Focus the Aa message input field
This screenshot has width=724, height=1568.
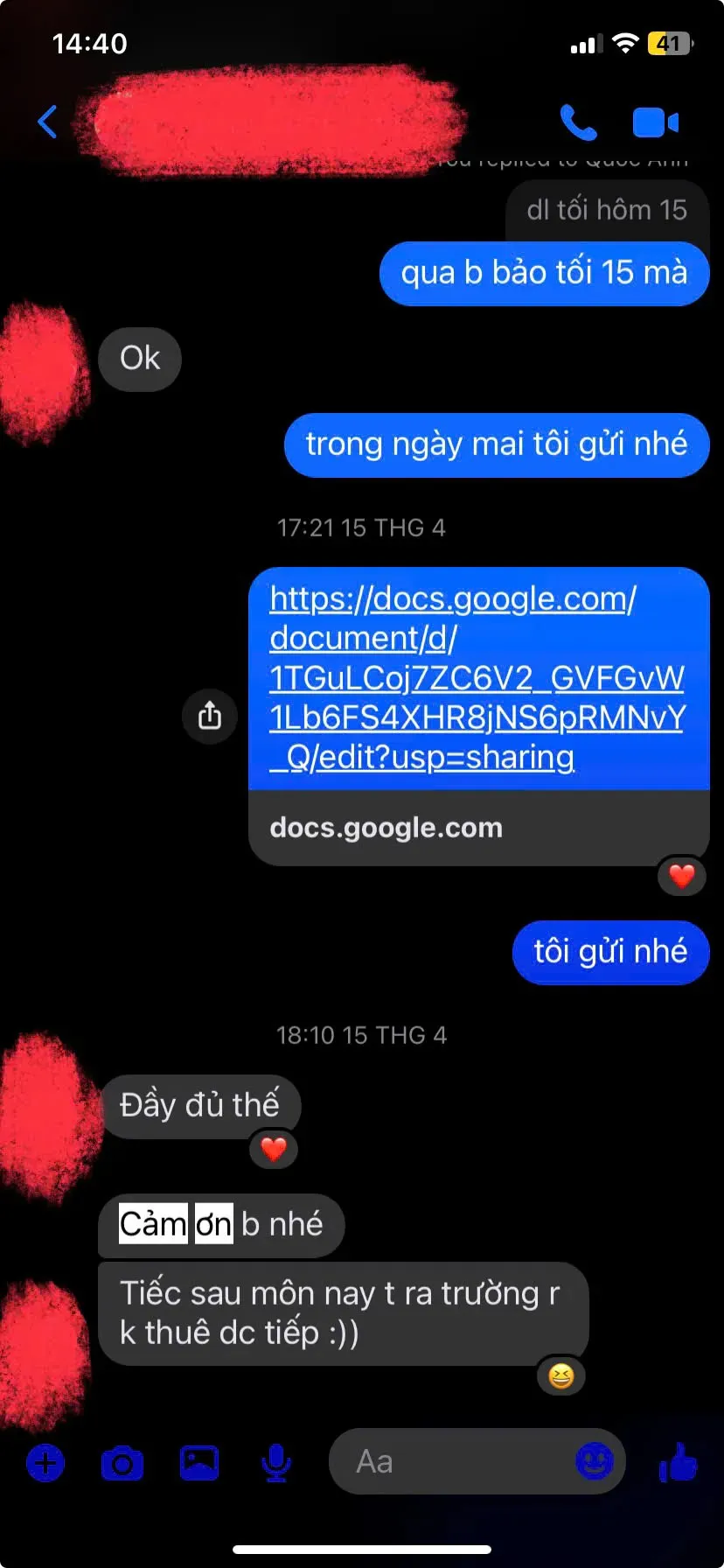[x=455, y=1461]
